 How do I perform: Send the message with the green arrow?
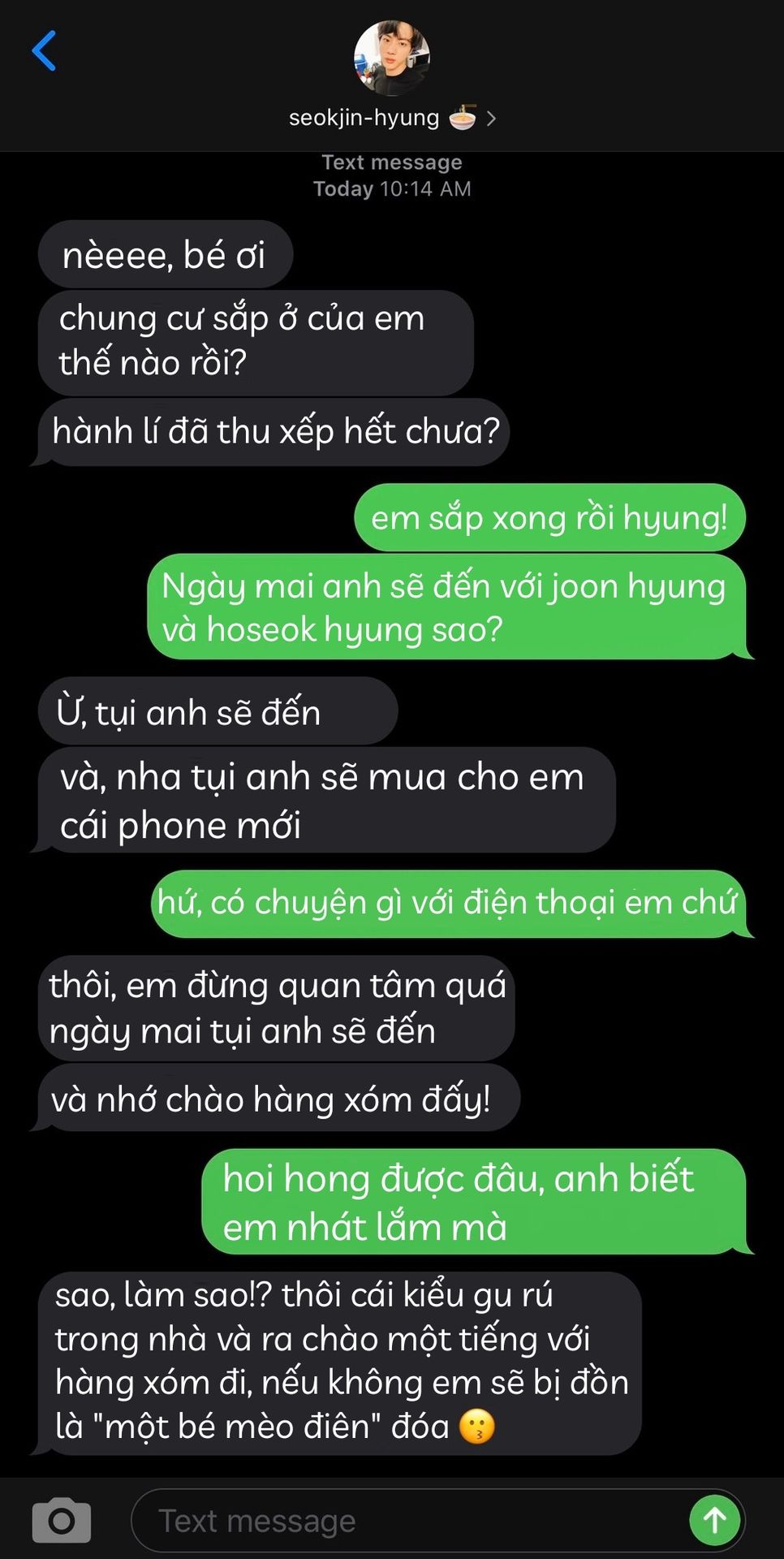coord(715,1520)
